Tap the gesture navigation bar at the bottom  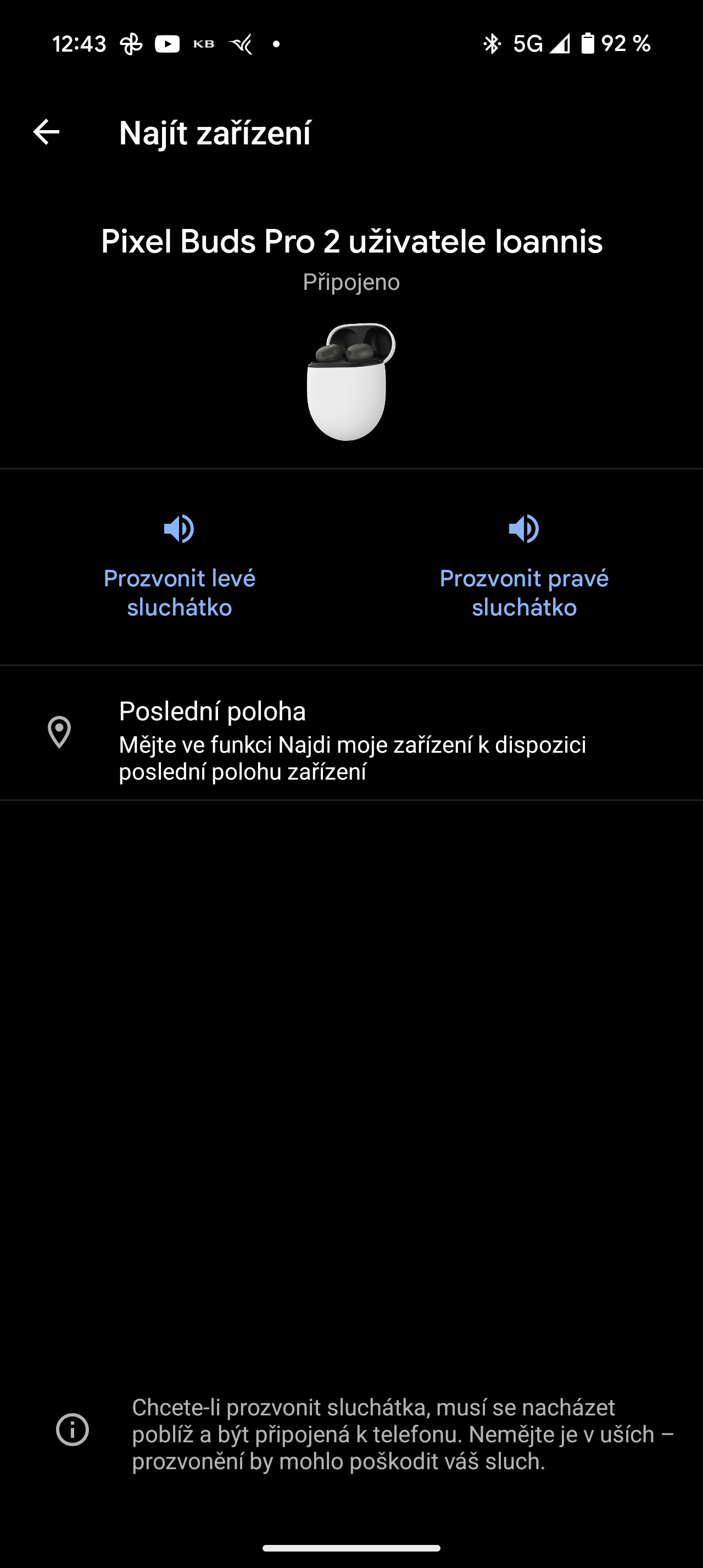tap(351, 1549)
